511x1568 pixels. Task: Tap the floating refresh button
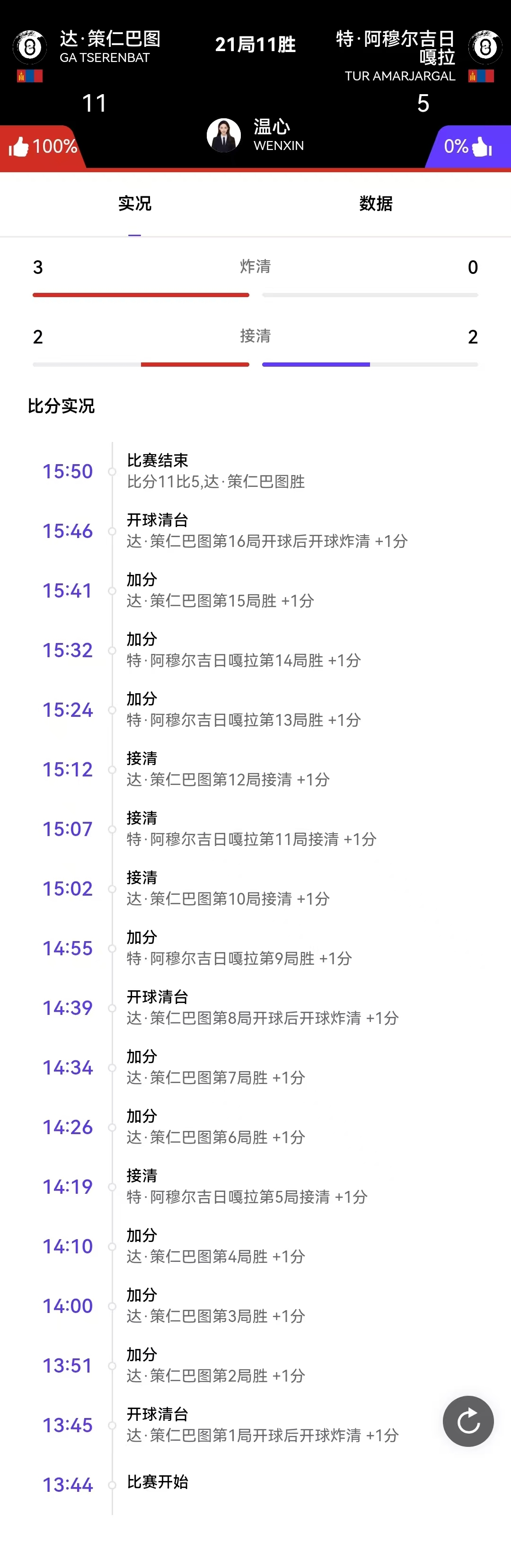click(x=468, y=1421)
